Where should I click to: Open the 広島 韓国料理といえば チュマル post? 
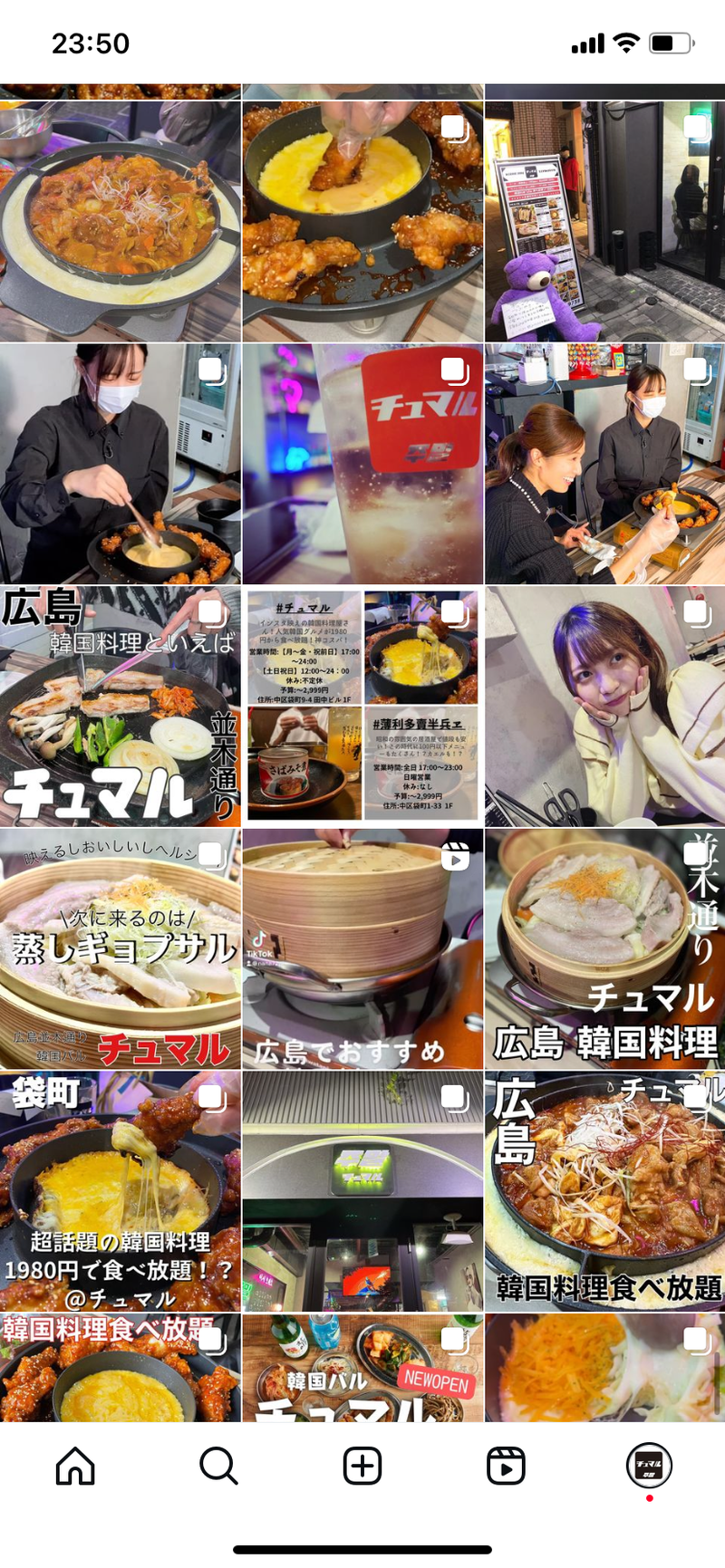point(120,706)
